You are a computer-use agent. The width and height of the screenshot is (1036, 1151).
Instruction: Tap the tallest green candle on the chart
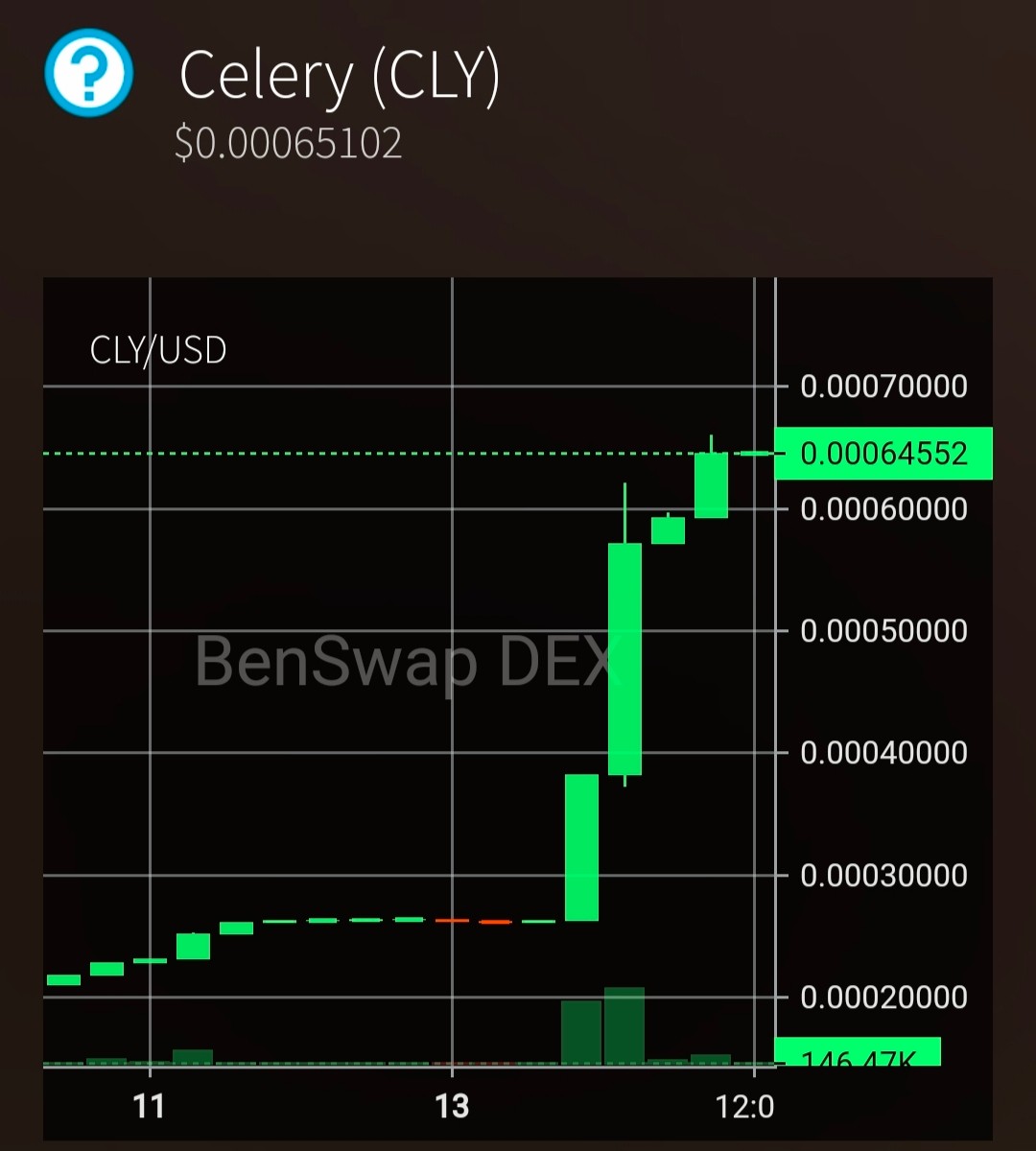point(624,658)
